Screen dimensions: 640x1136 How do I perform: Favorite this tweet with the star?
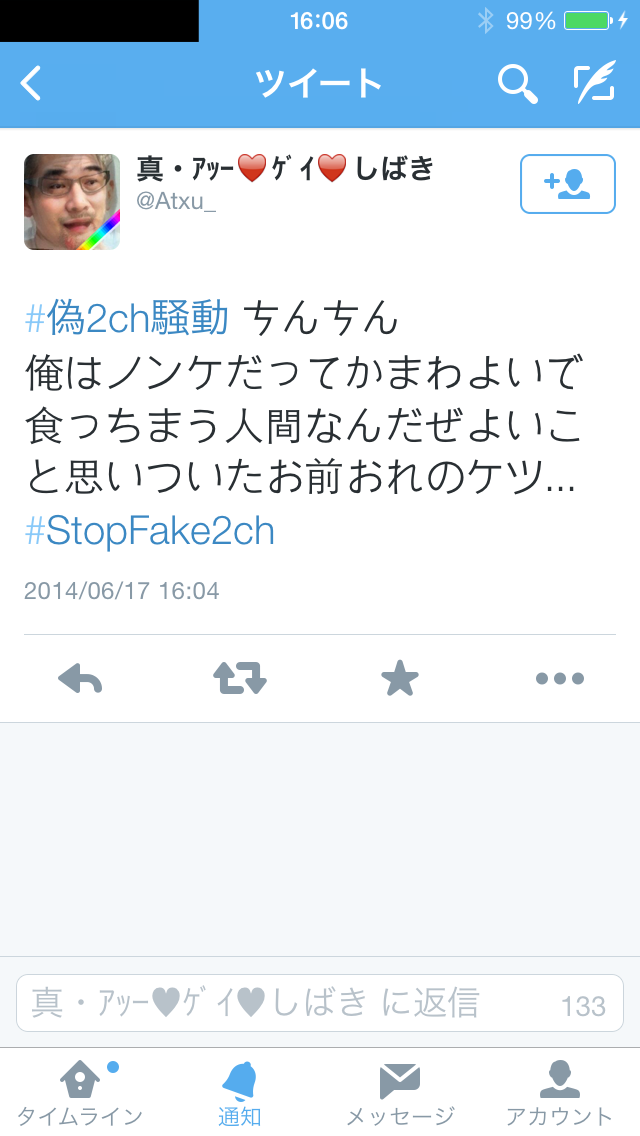click(400, 679)
